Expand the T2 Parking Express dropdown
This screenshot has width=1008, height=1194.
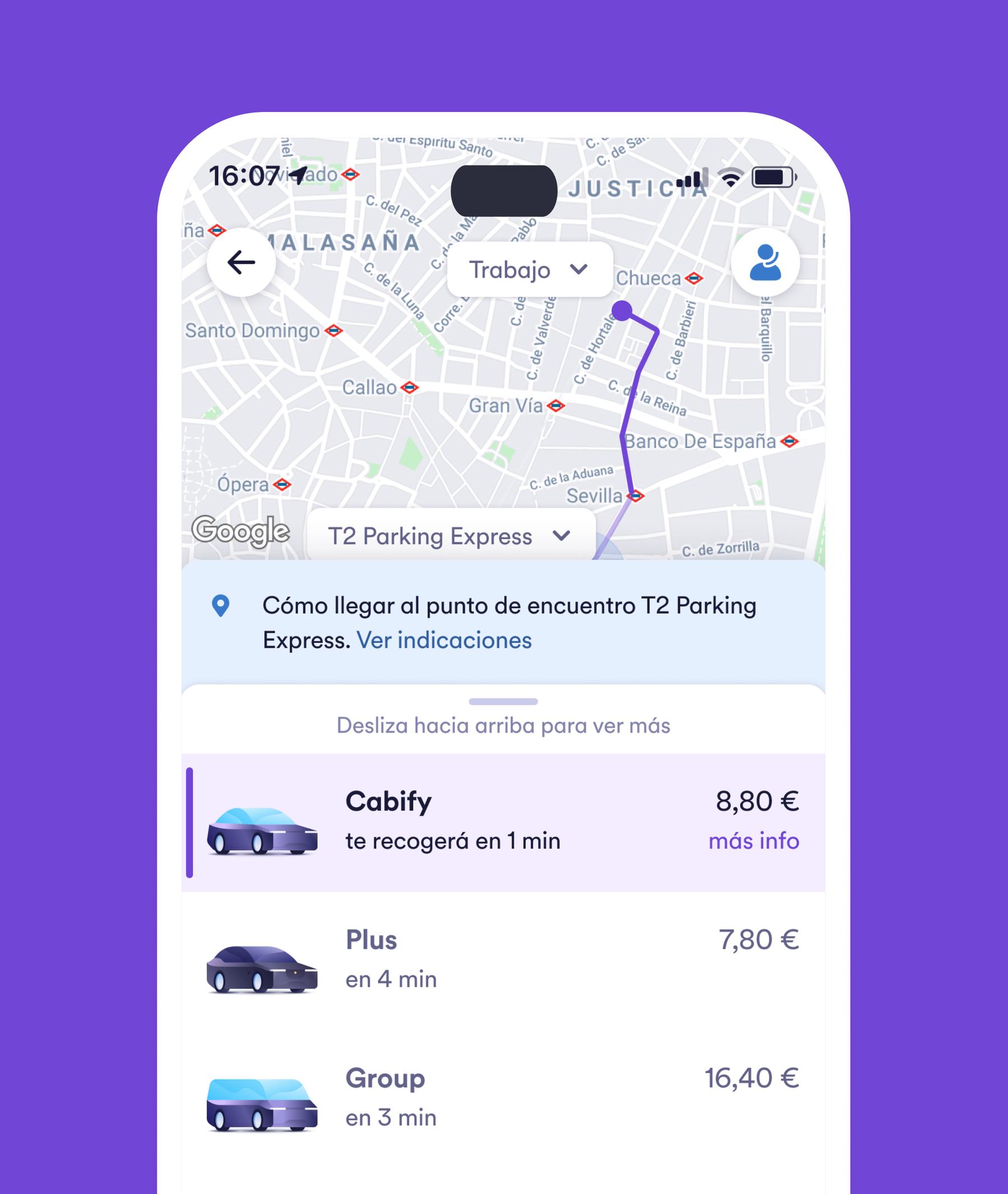(x=450, y=536)
